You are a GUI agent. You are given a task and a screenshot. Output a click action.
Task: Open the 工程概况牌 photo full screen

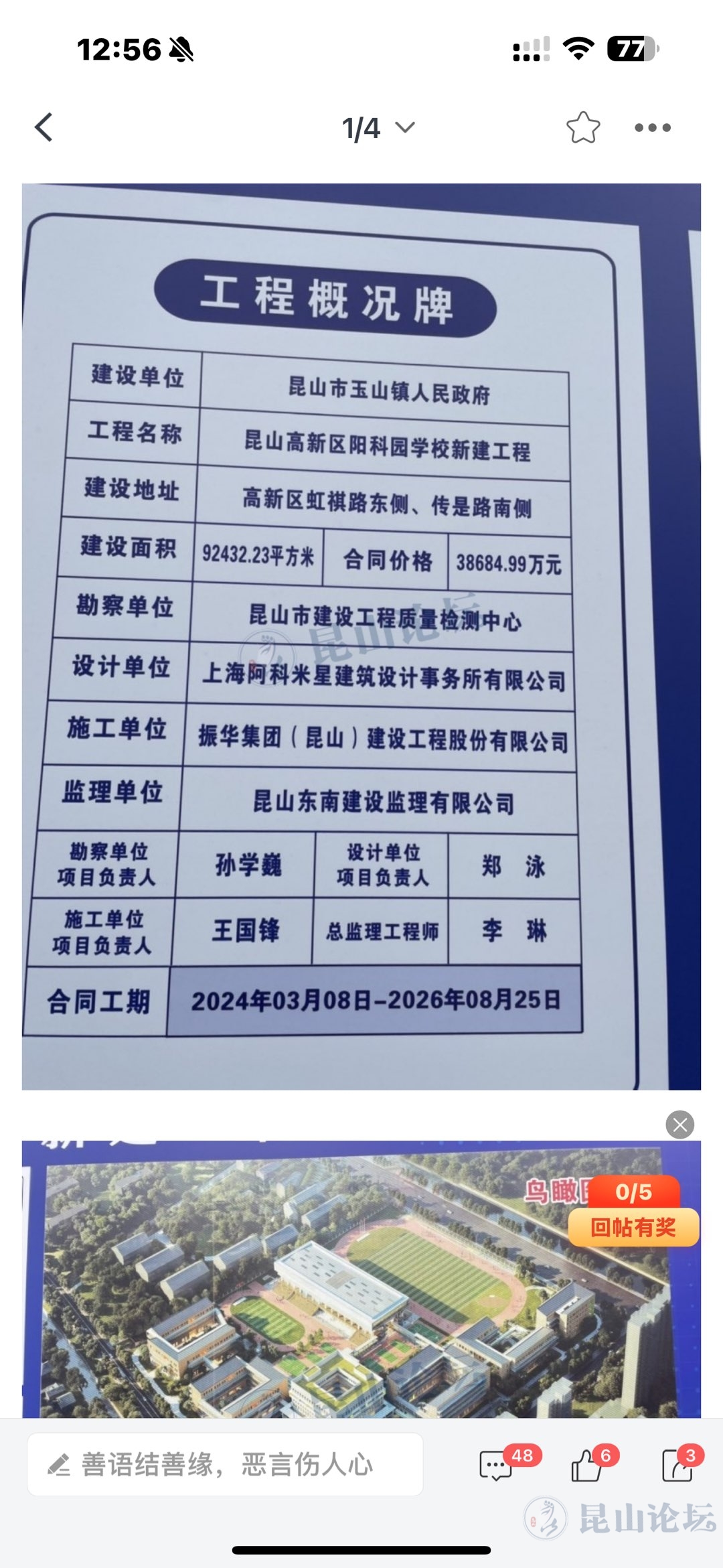tap(361, 636)
